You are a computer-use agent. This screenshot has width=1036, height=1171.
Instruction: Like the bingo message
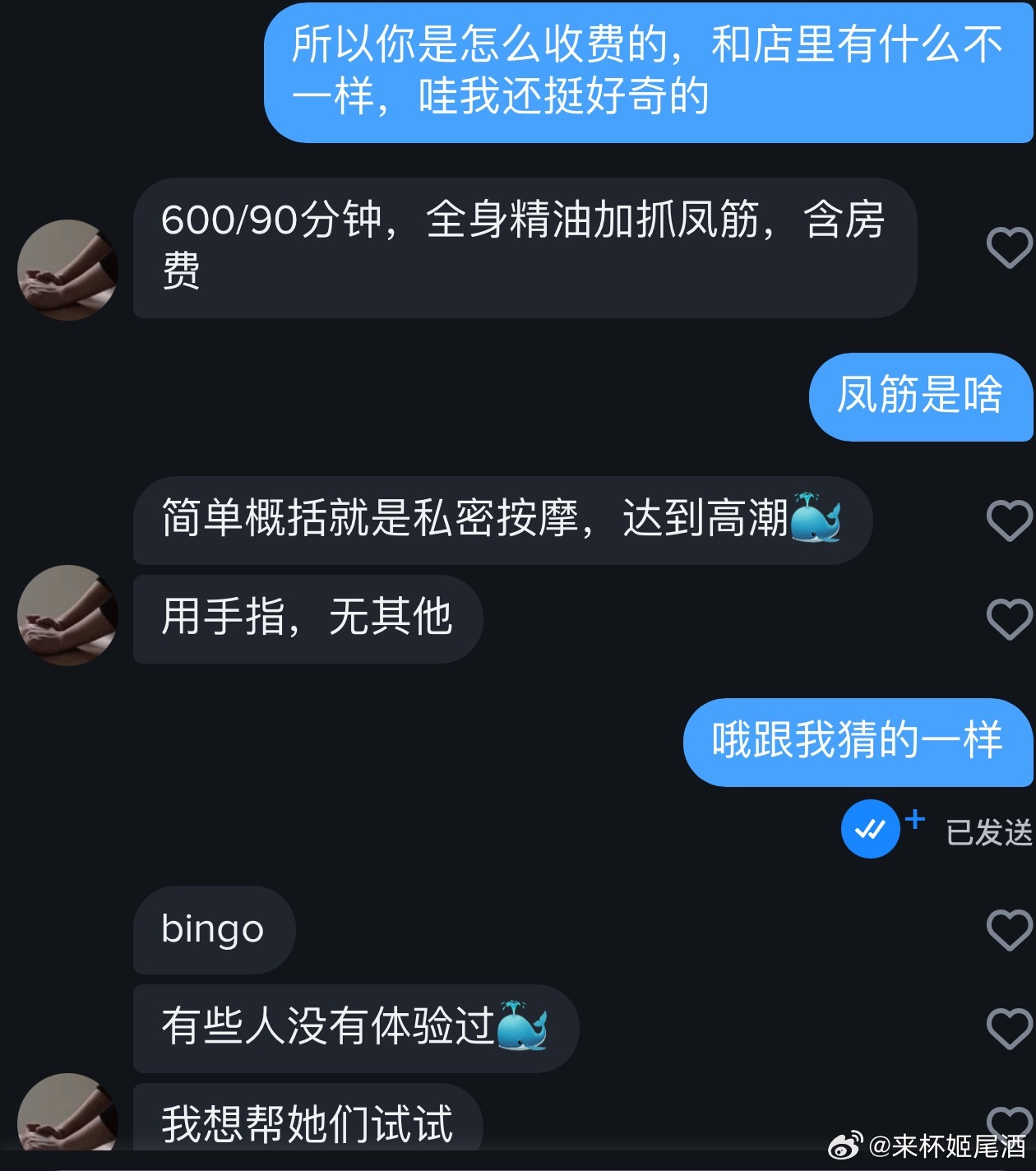[x=1009, y=930]
